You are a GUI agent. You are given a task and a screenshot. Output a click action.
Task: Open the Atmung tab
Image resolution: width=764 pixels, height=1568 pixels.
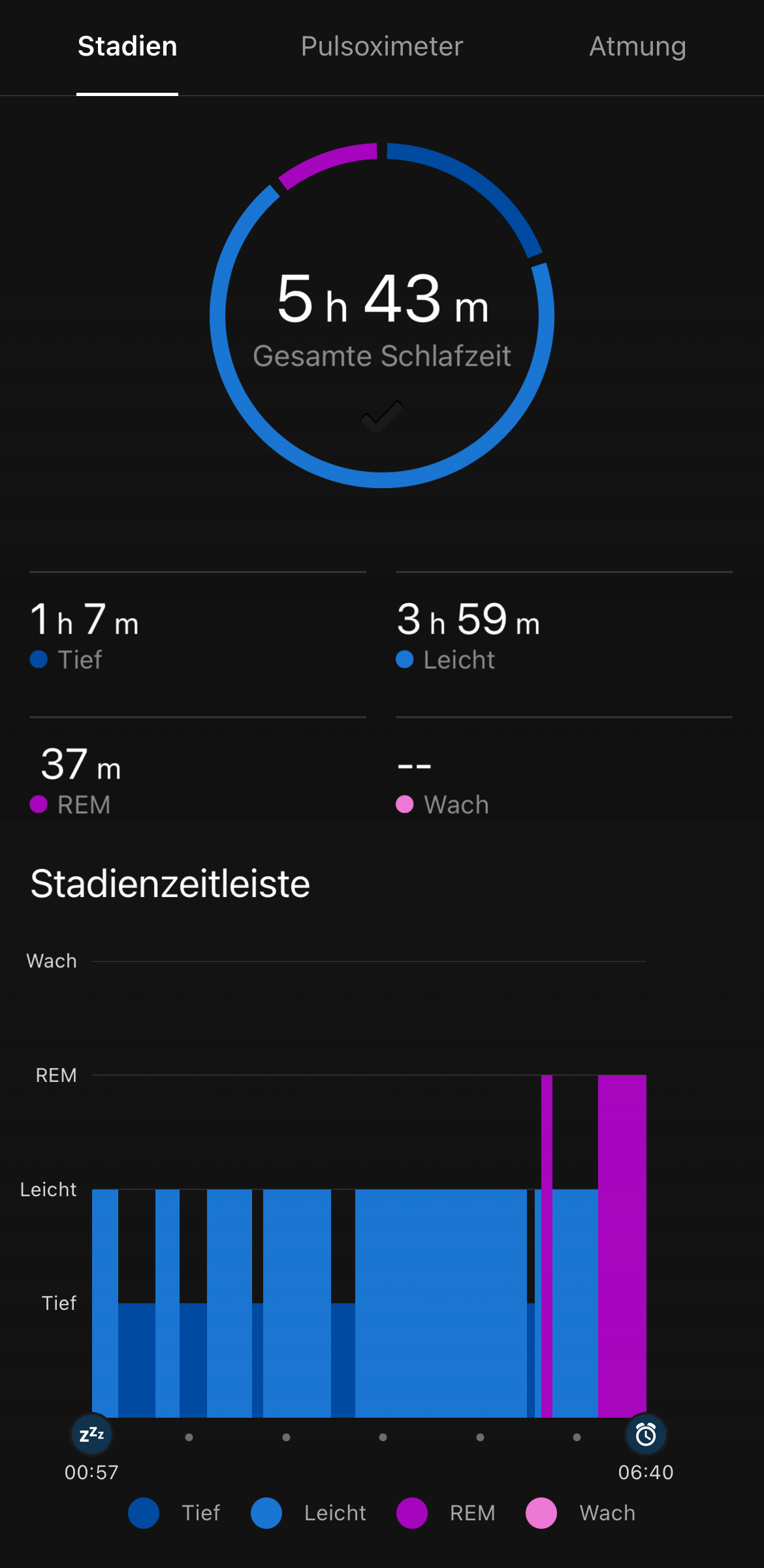[637, 46]
